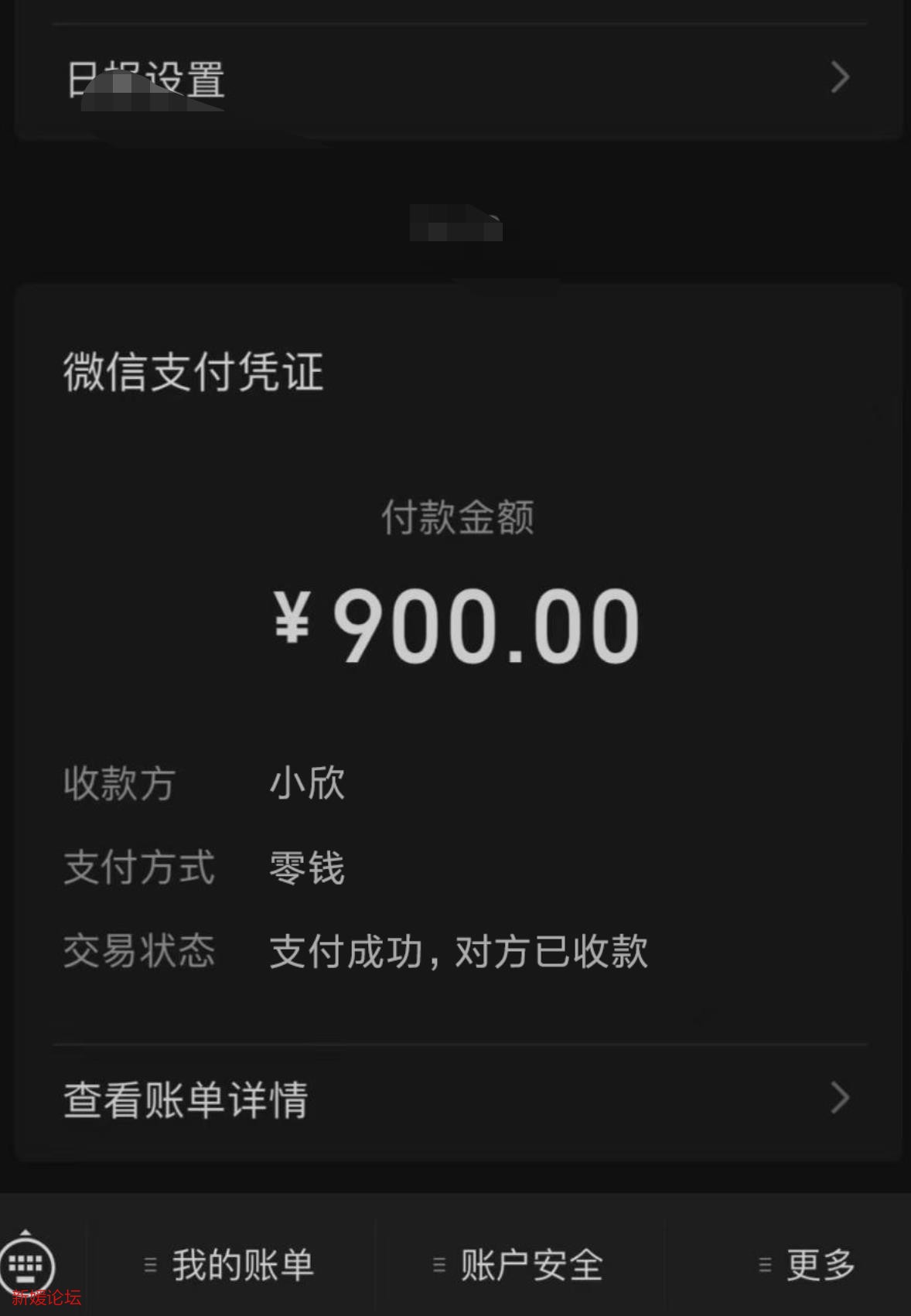Click the menu lines icon beside 我的账单
Image resolution: width=911 pixels, height=1316 pixels.
(x=152, y=1266)
